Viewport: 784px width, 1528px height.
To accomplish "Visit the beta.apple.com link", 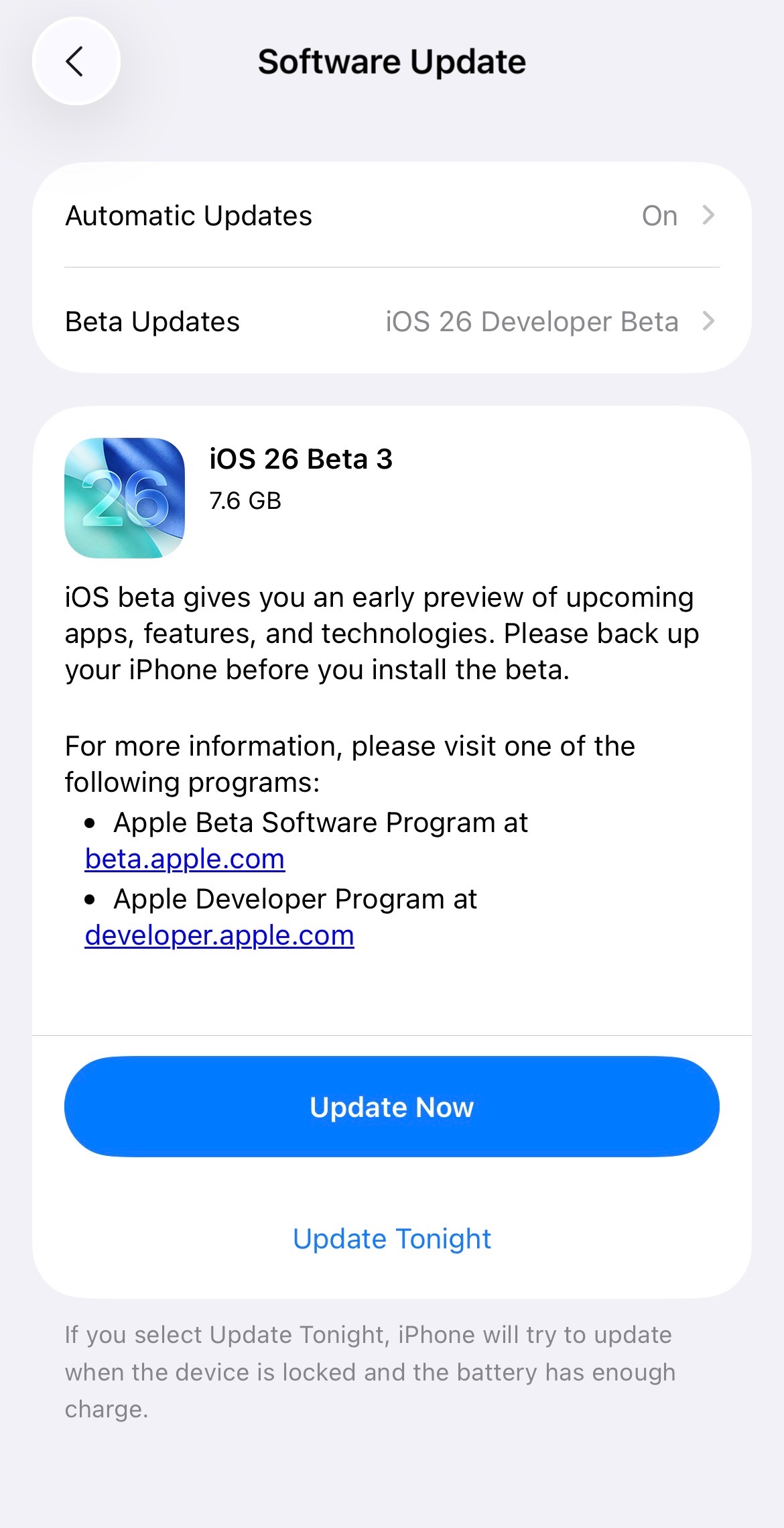I will tap(185, 859).
